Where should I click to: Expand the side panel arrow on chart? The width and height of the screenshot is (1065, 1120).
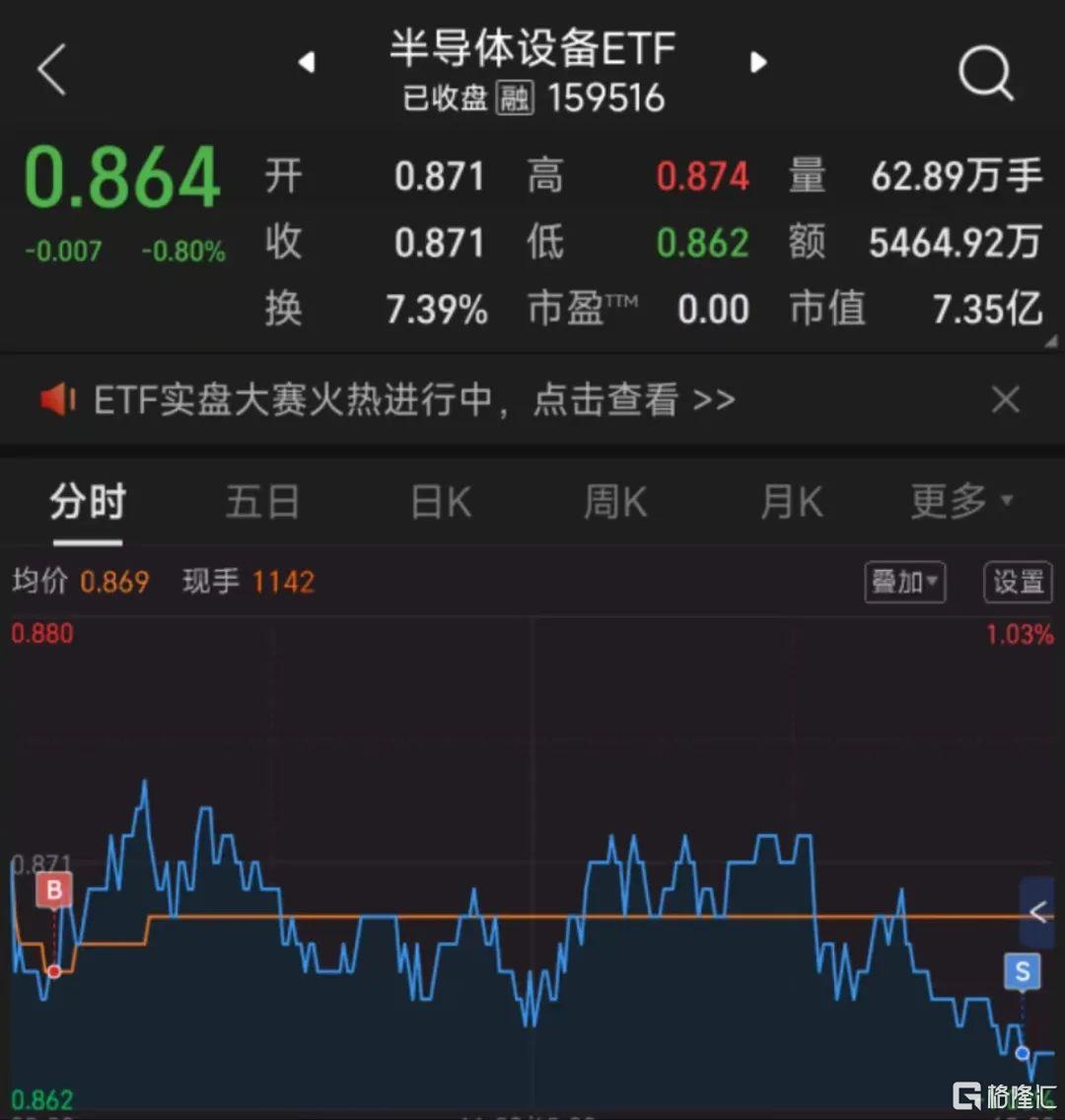pos(1037,913)
